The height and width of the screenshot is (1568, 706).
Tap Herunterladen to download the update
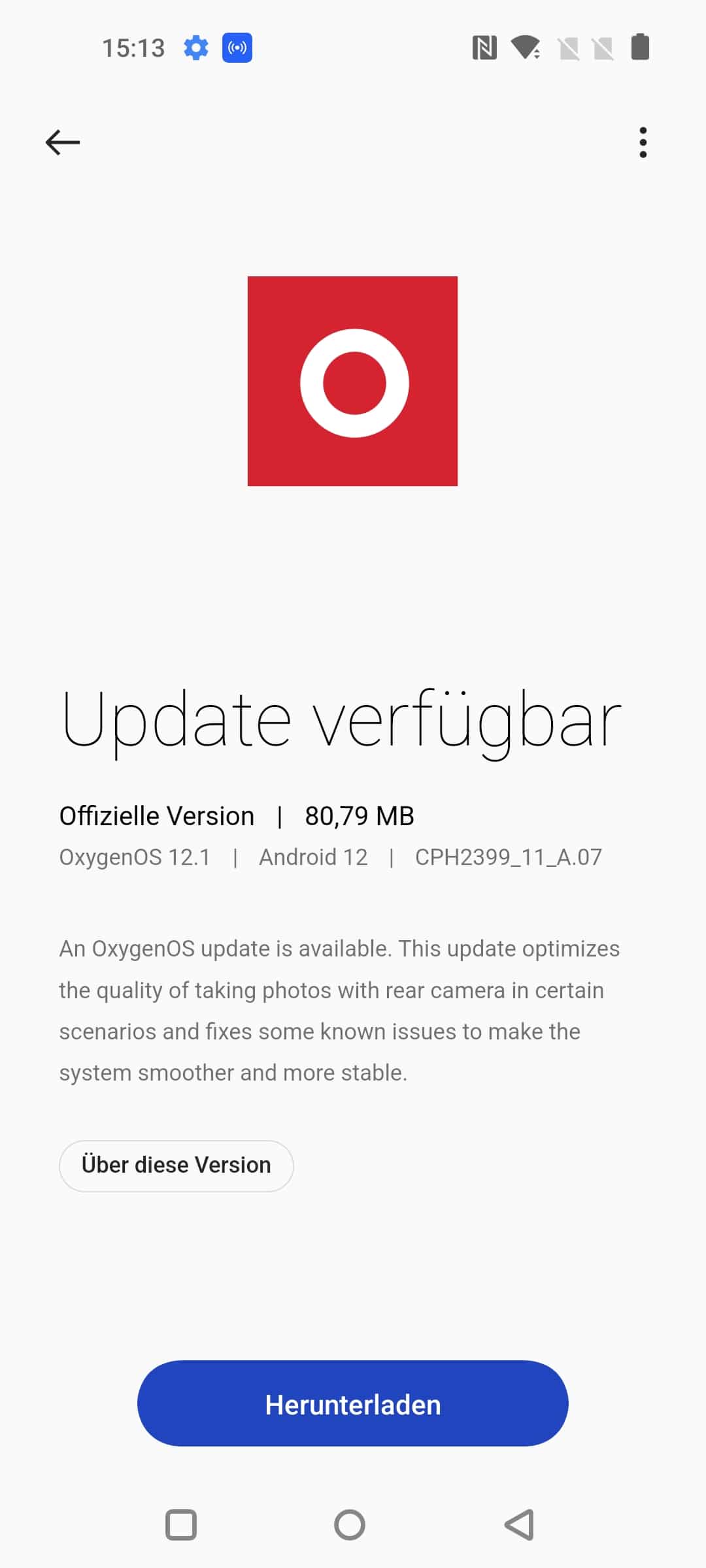click(353, 1405)
